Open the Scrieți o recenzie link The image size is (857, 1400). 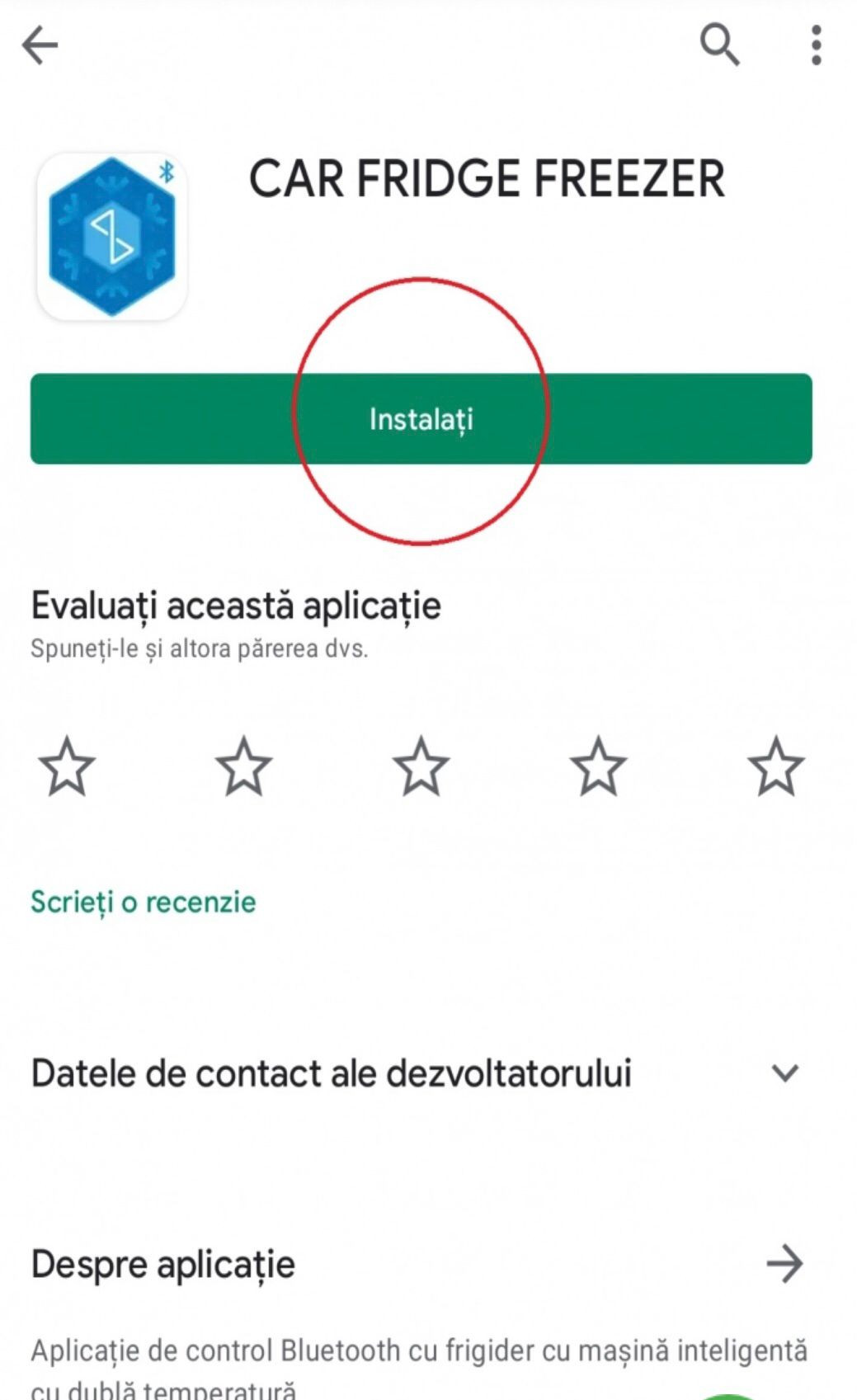click(144, 902)
